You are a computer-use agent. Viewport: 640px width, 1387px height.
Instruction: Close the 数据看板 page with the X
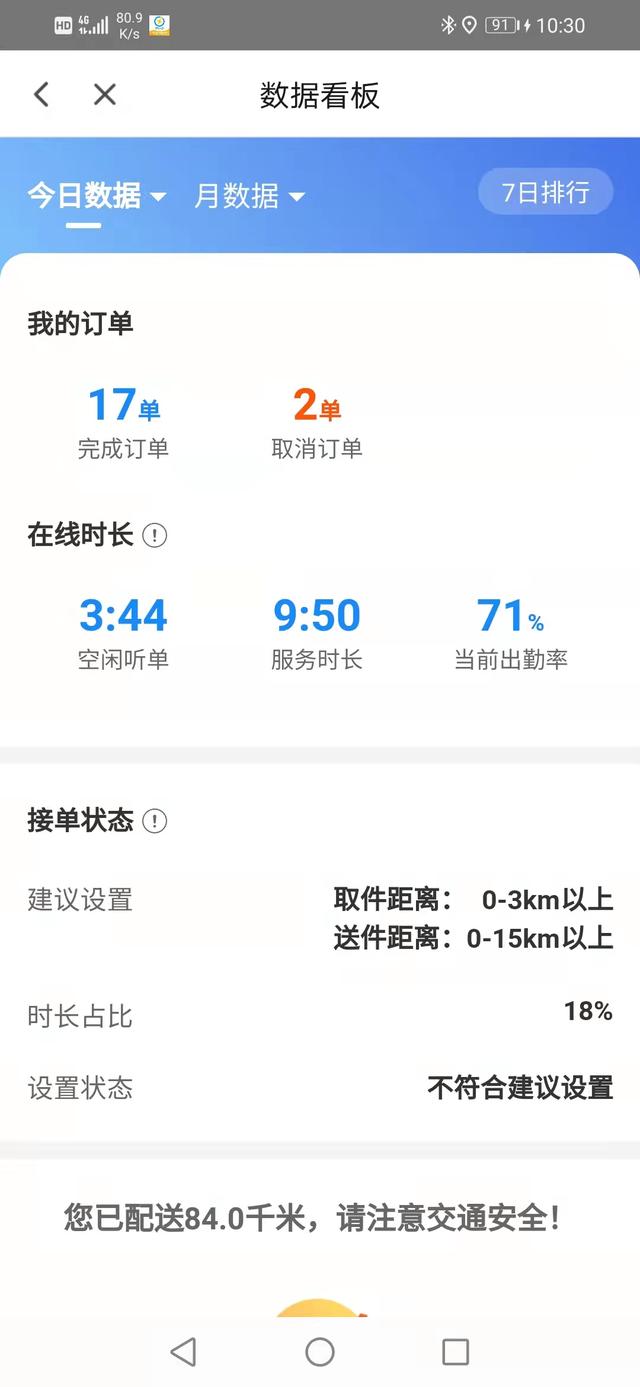click(x=105, y=95)
